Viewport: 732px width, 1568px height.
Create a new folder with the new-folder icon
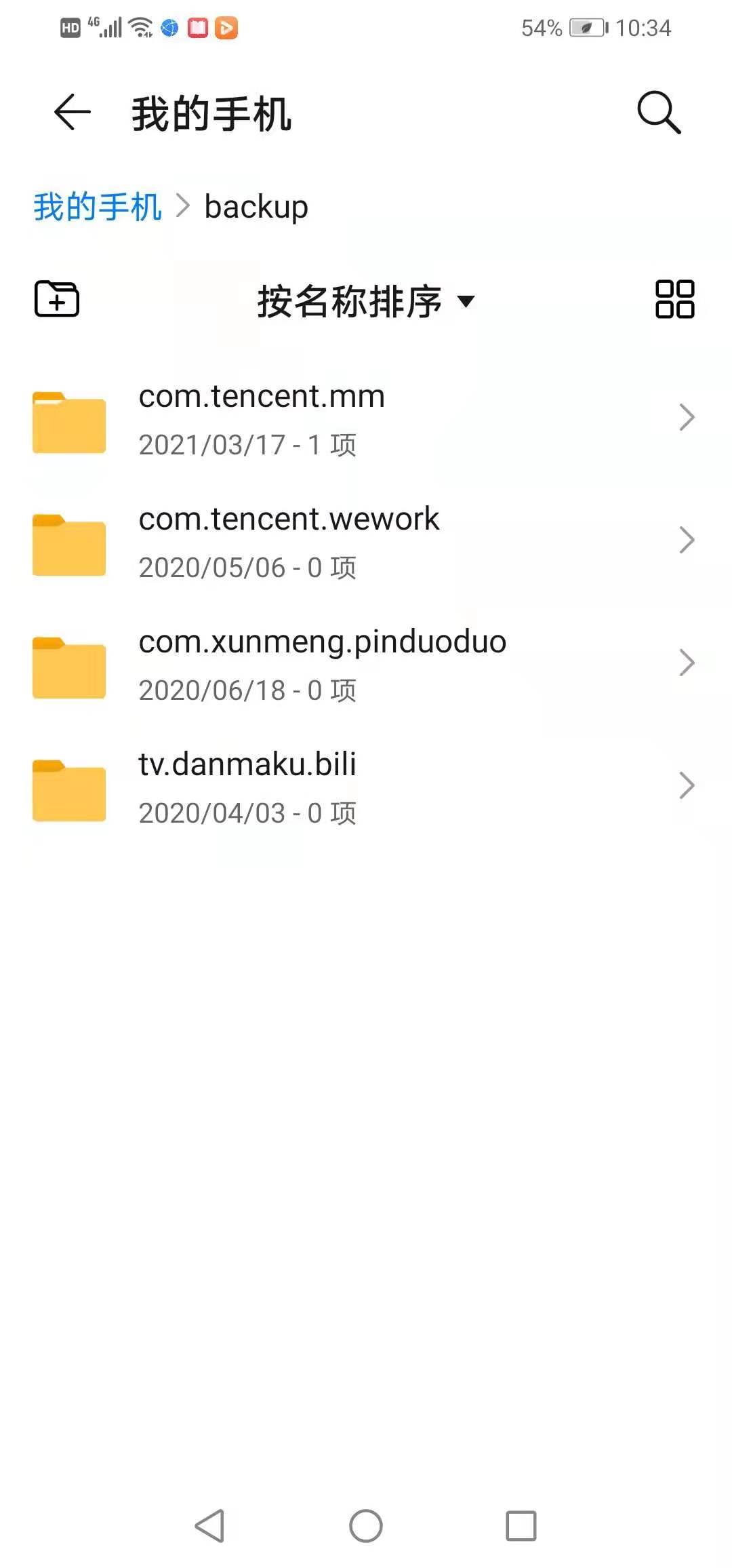[58, 300]
